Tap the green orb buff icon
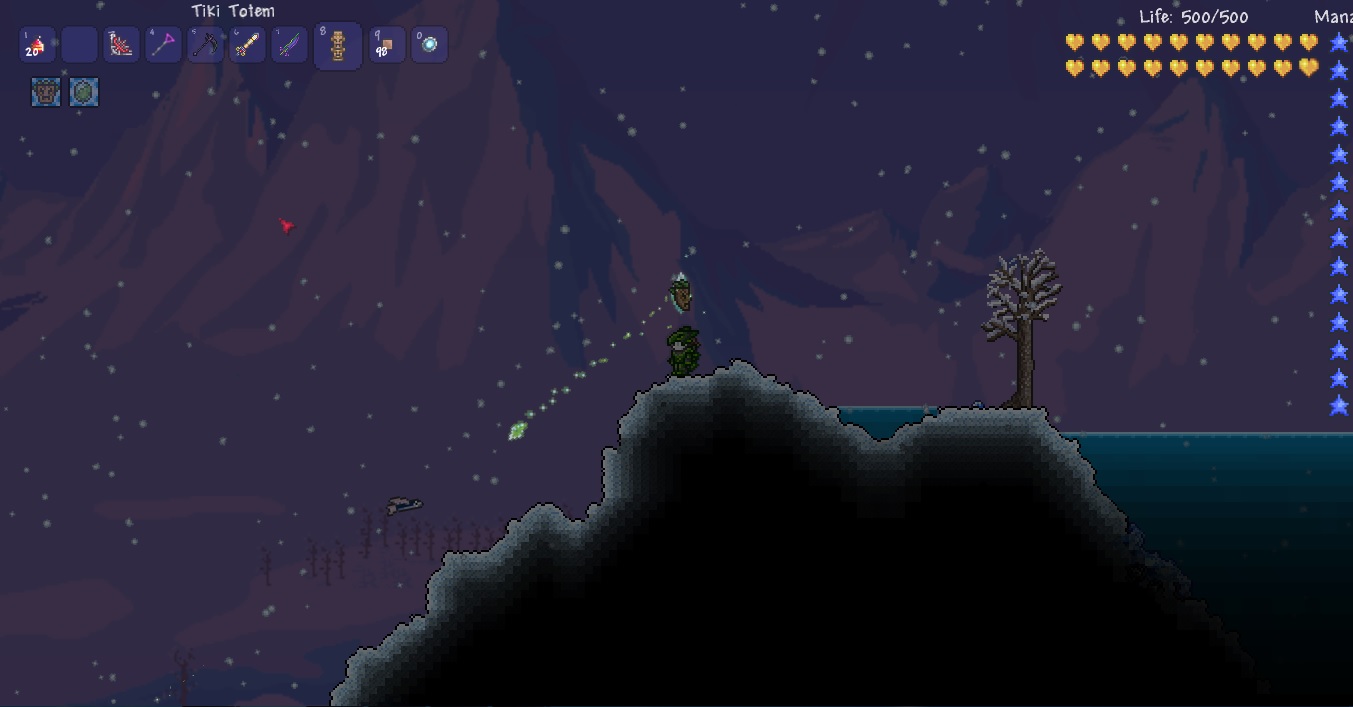1353x707 pixels. (x=84, y=93)
